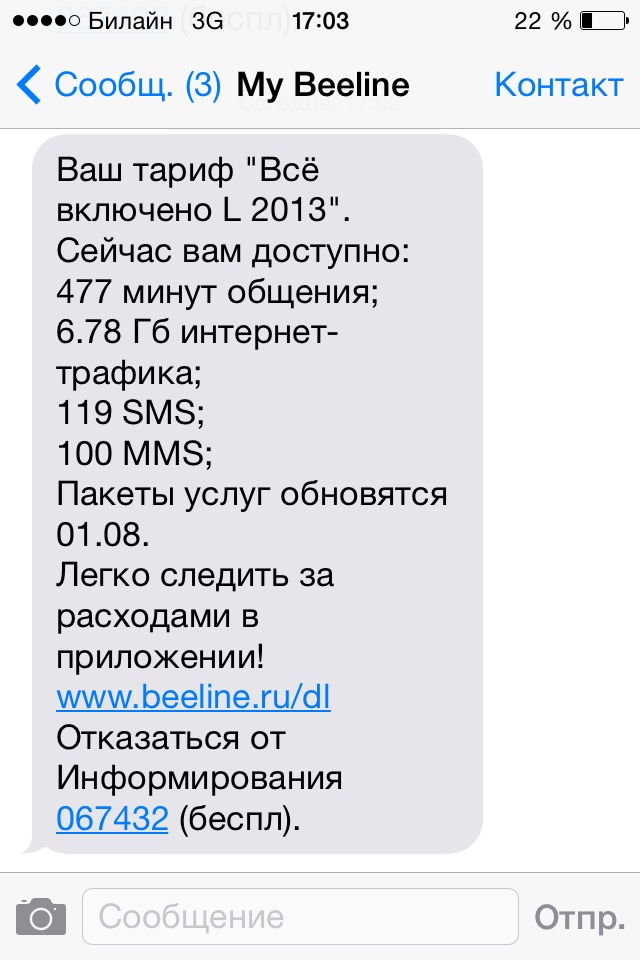Viewport: 640px width, 960px height.
Task: Open the Контакт details
Action: pos(558,85)
